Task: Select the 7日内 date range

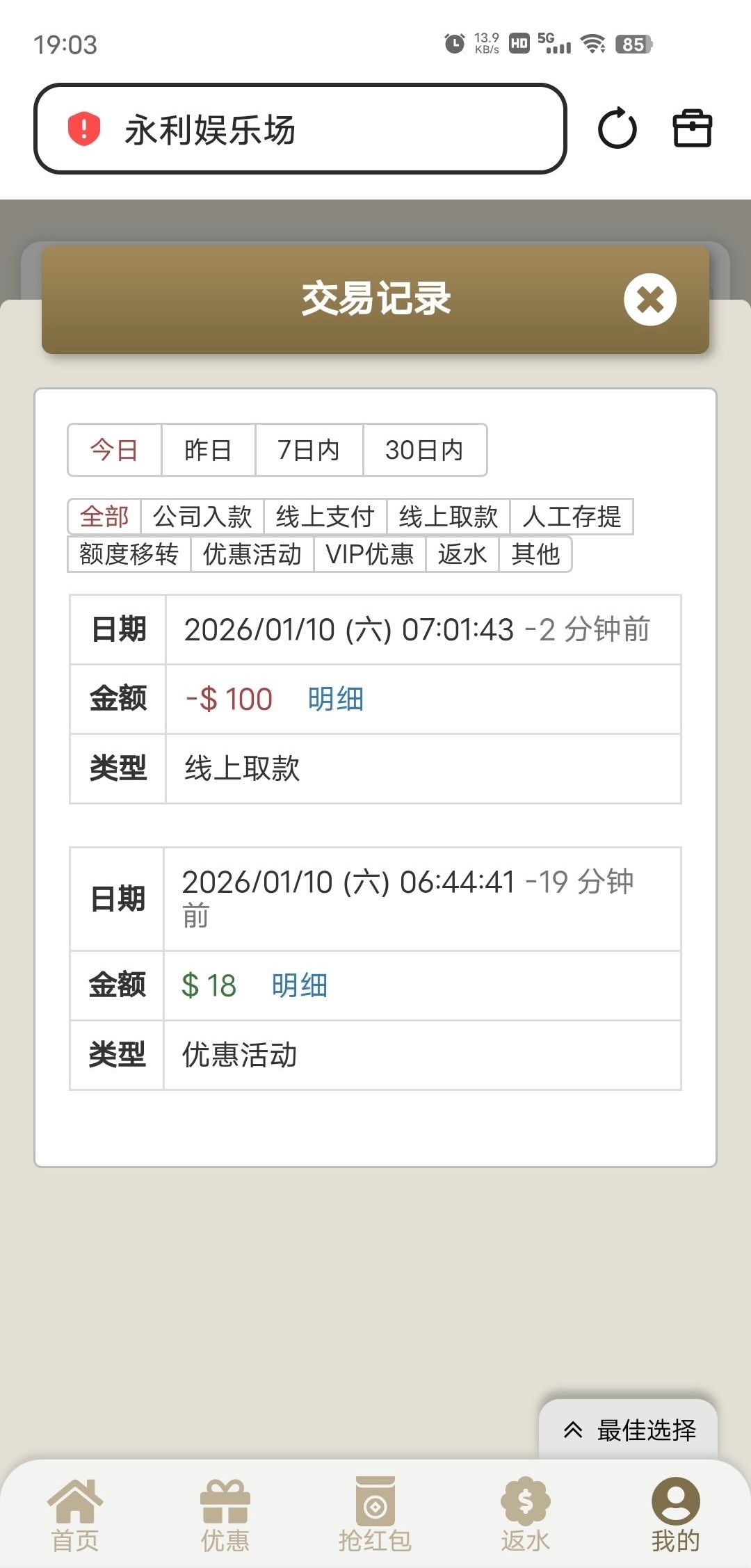Action: pyautogui.click(x=308, y=450)
